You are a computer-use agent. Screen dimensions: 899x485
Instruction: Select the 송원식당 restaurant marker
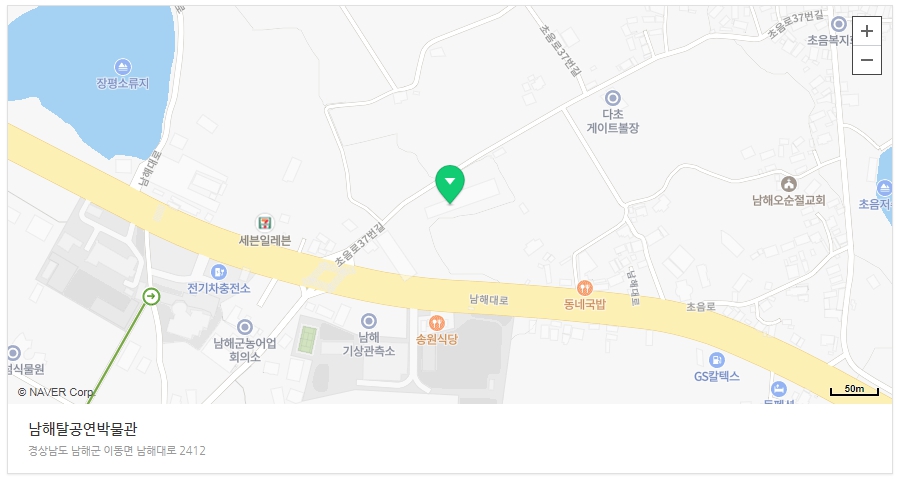click(x=436, y=322)
